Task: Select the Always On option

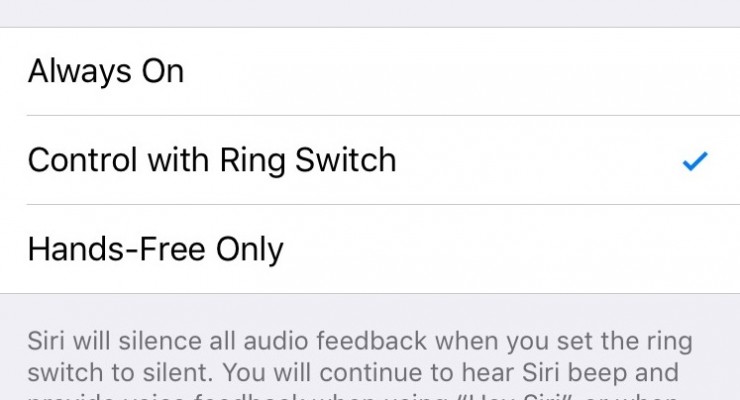Action: 106,72
